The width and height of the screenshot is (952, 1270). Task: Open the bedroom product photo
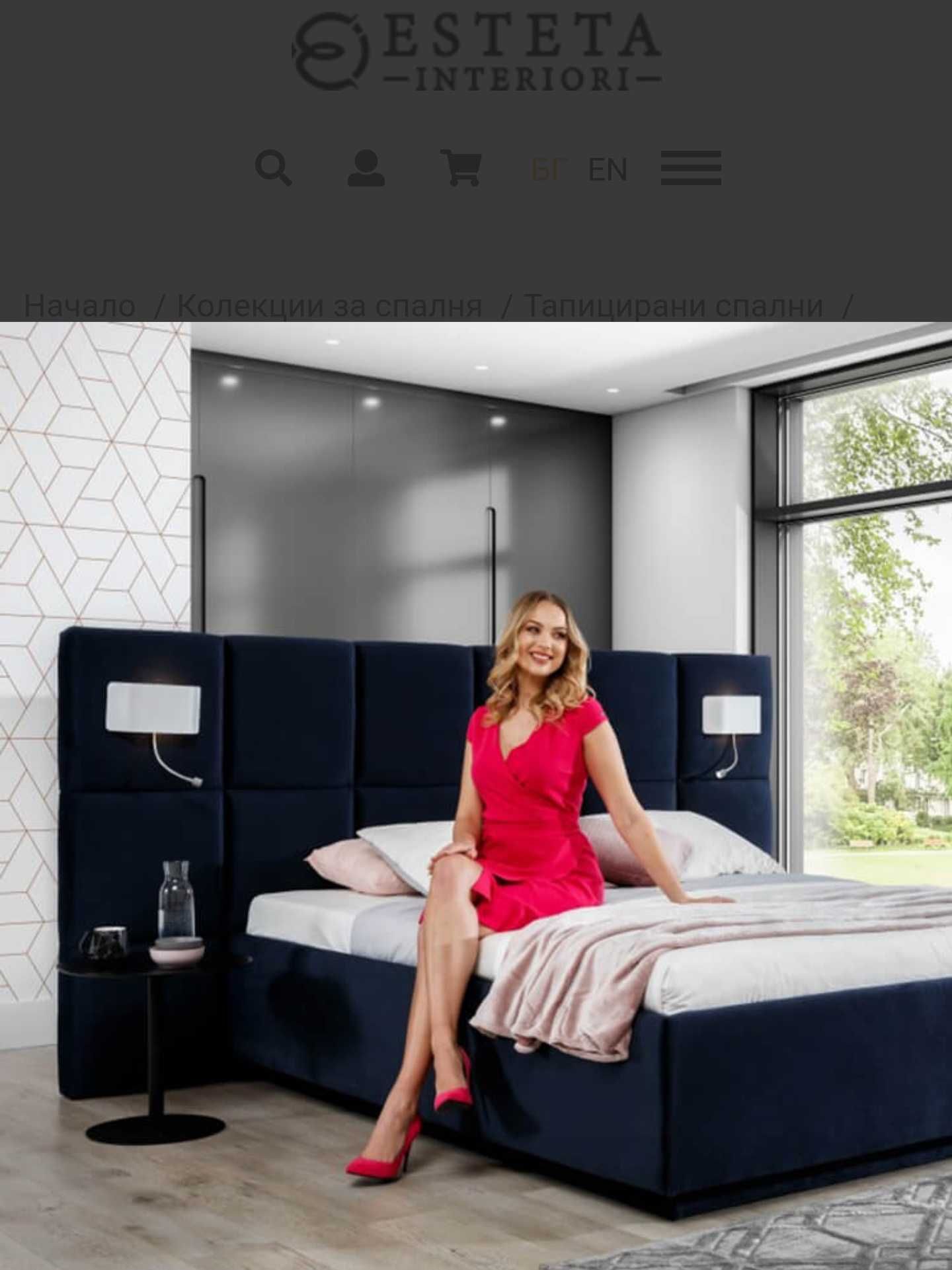click(x=476, y=793)
